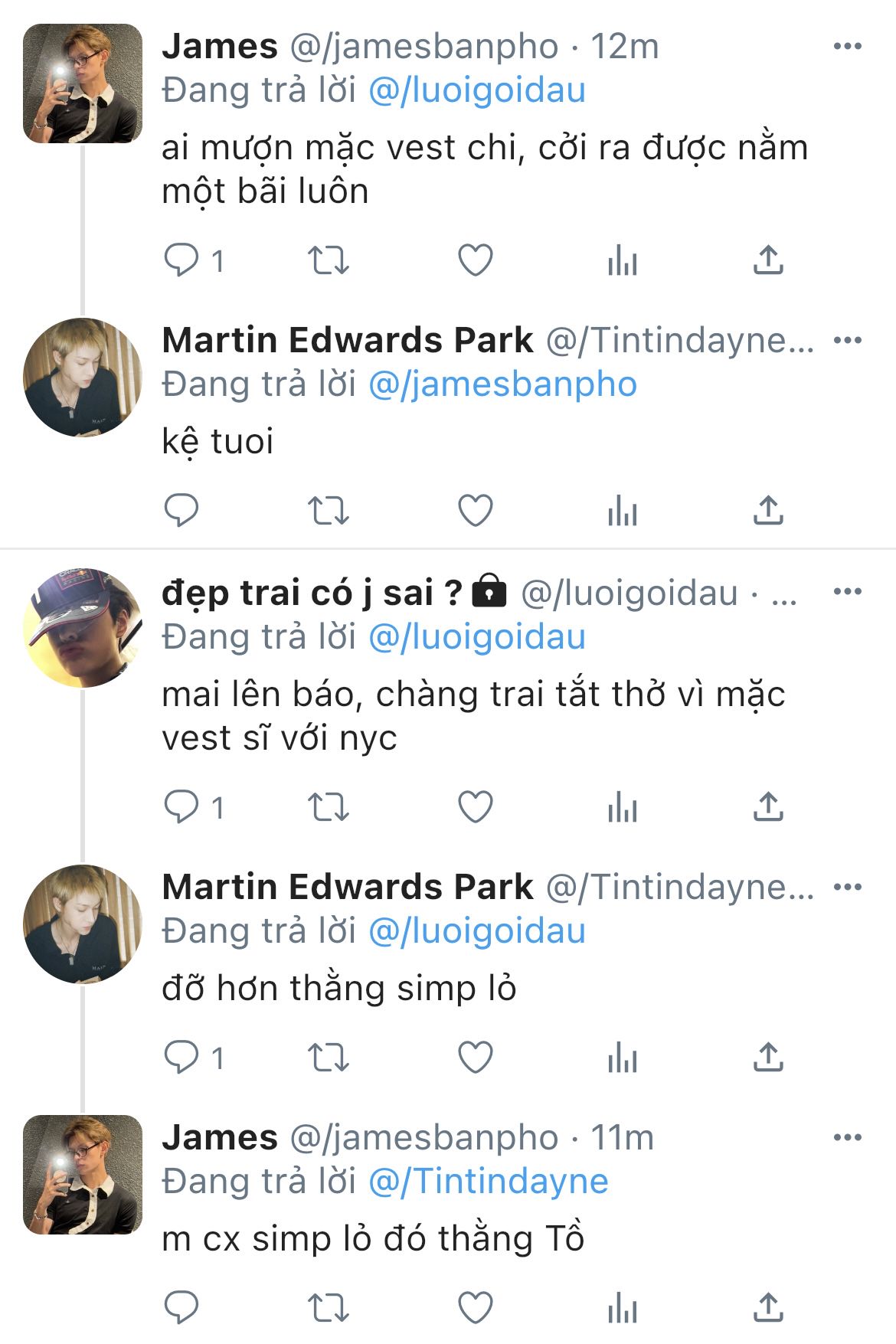Reply to James's tweet about mặc vest
This screenshot has width=896, height=1344.
click(181, 260)
